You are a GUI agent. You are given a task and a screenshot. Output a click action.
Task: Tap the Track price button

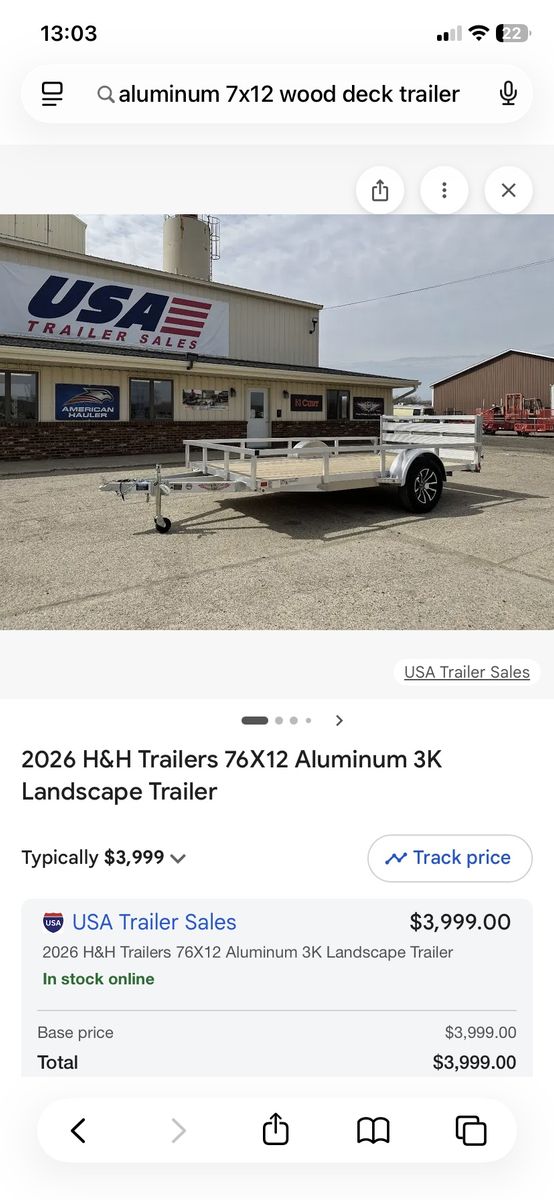click(x=450, y=858)
